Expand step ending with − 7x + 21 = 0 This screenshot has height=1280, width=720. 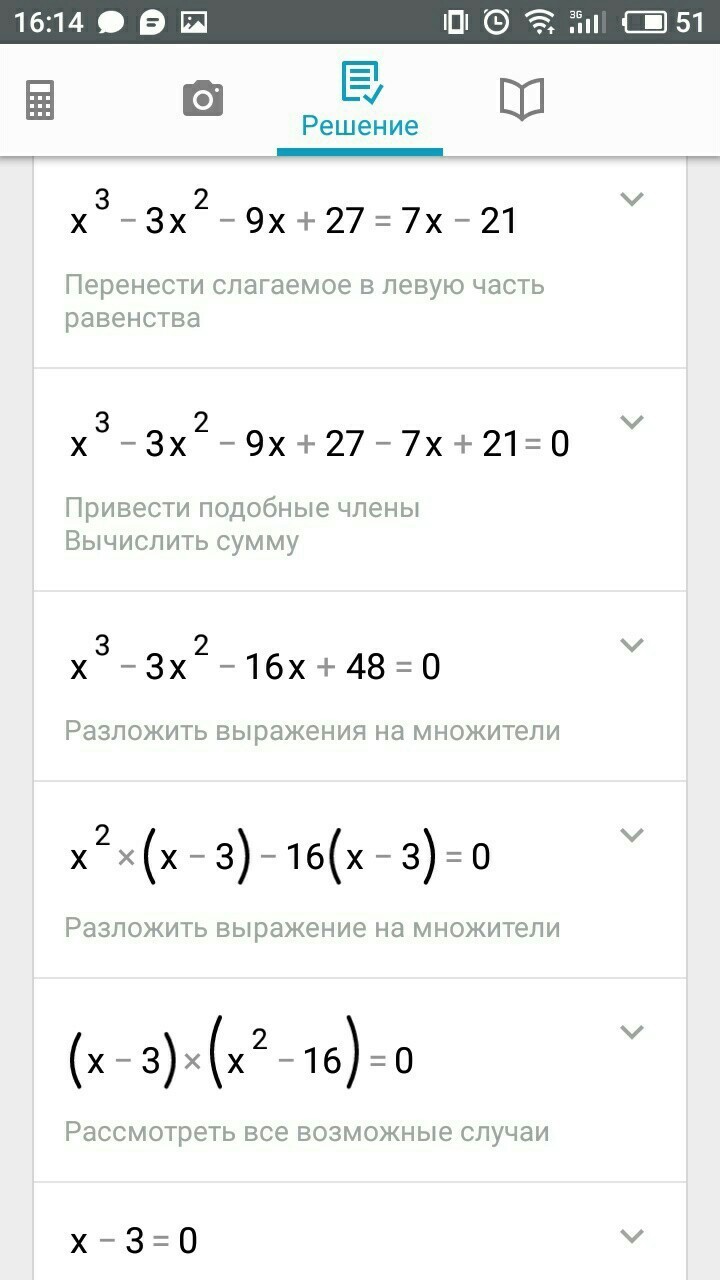pyautogui.click(x=631, y=422)
